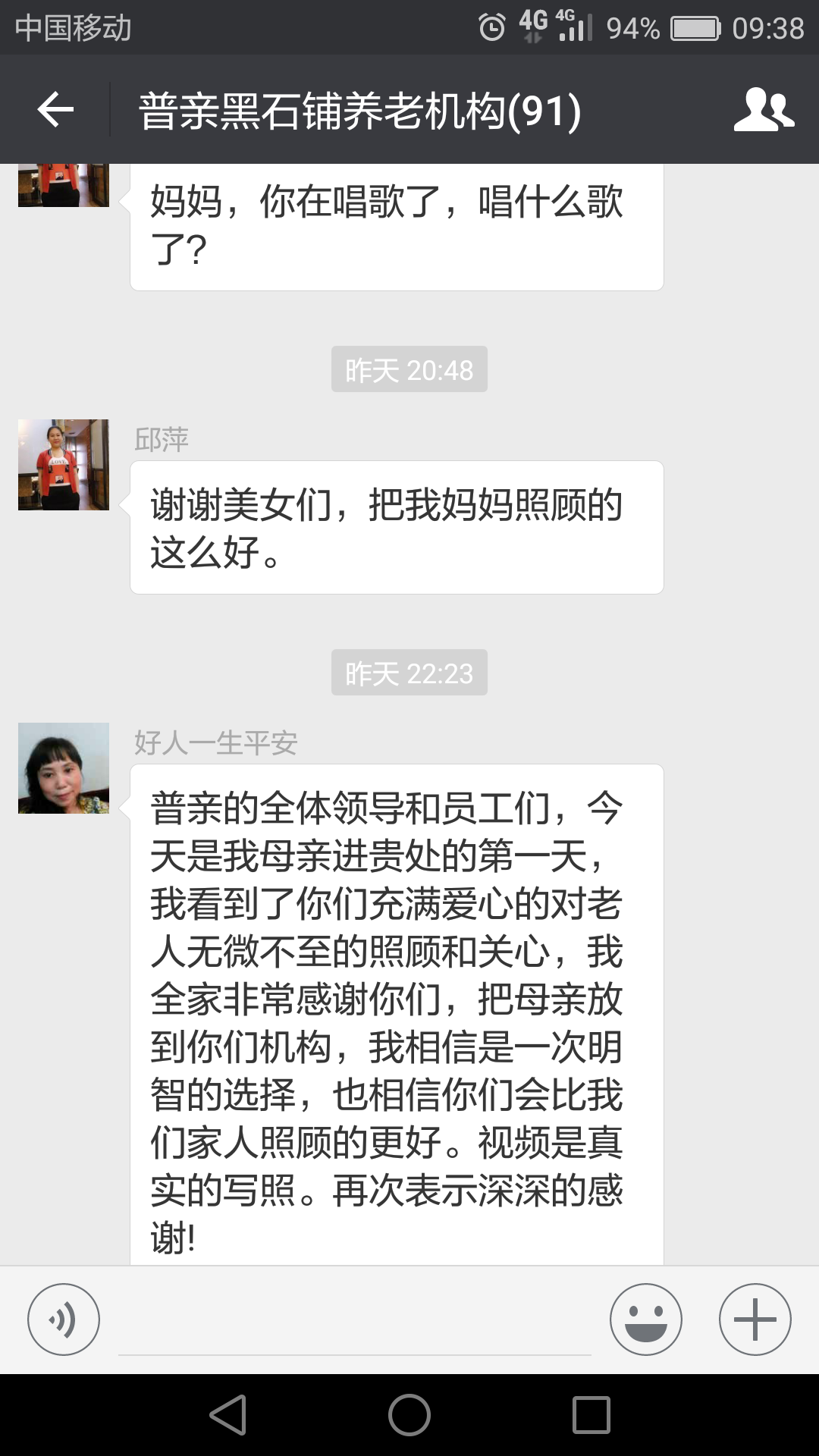Open 邱萍's profile avatar
819x1456 pixels.
coord(64,465)
